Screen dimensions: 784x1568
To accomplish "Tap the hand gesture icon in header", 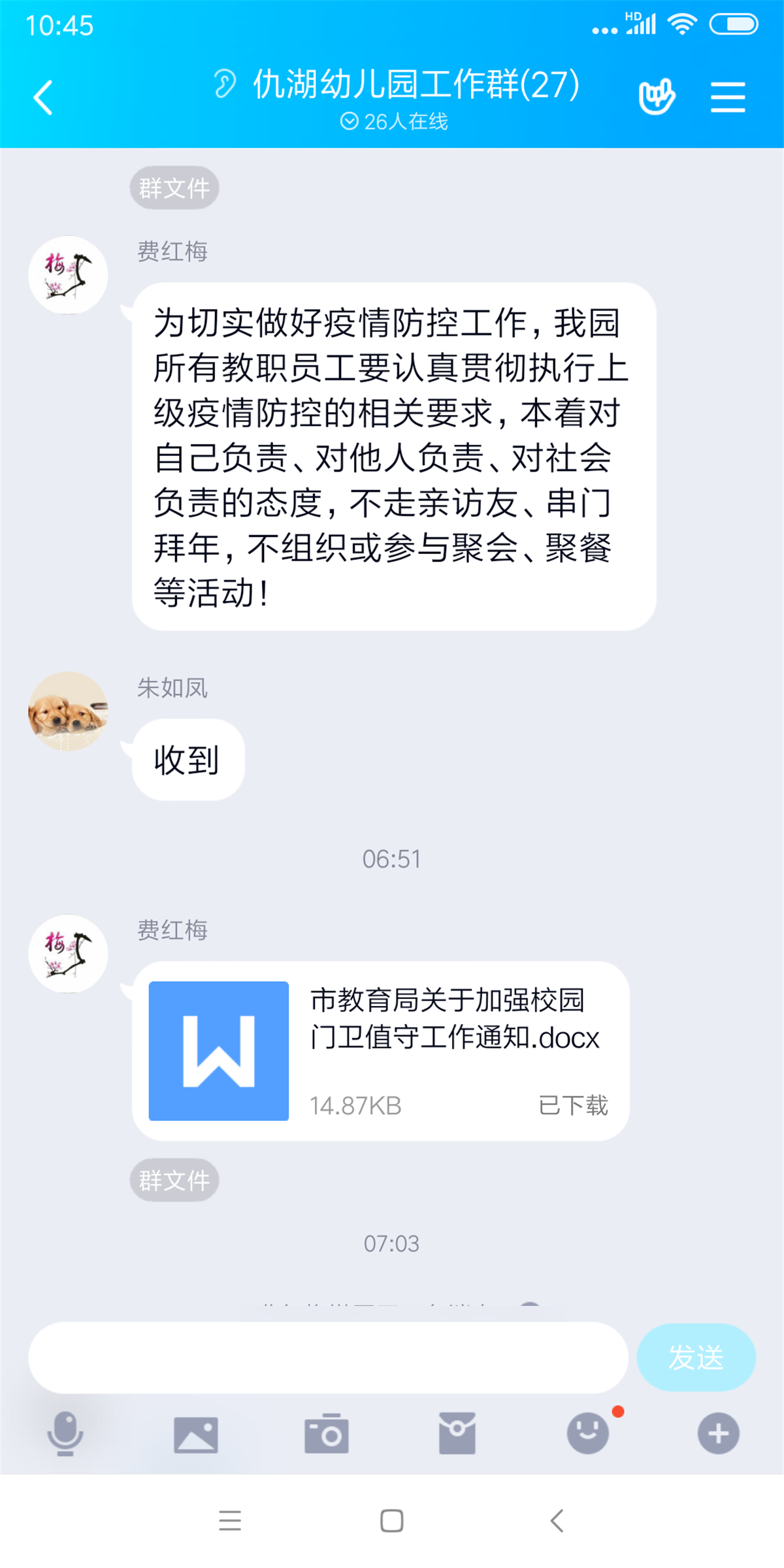I will coord(656,97).
